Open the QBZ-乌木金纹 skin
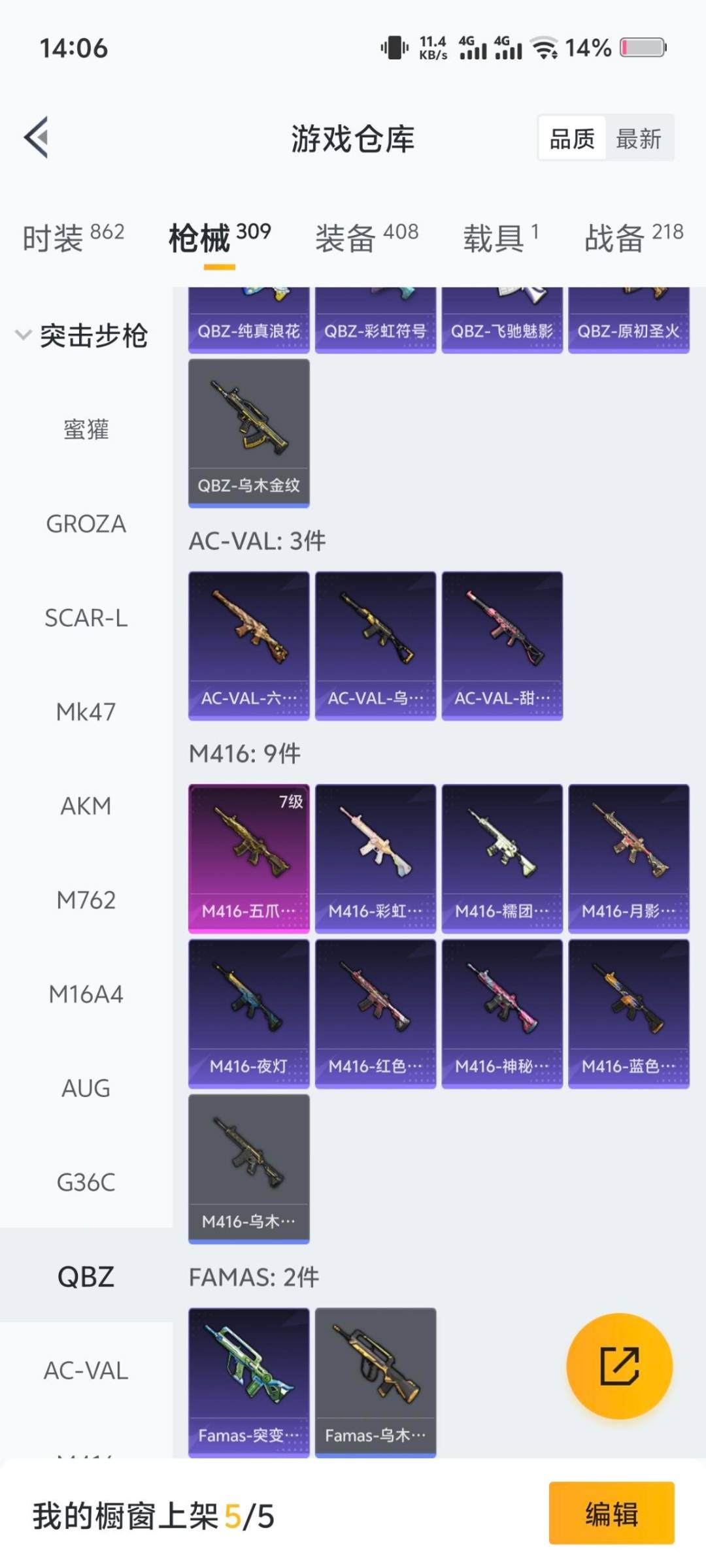Image resolution: width=706 pixels, height=1568 pixels. (x=248, y=433)
